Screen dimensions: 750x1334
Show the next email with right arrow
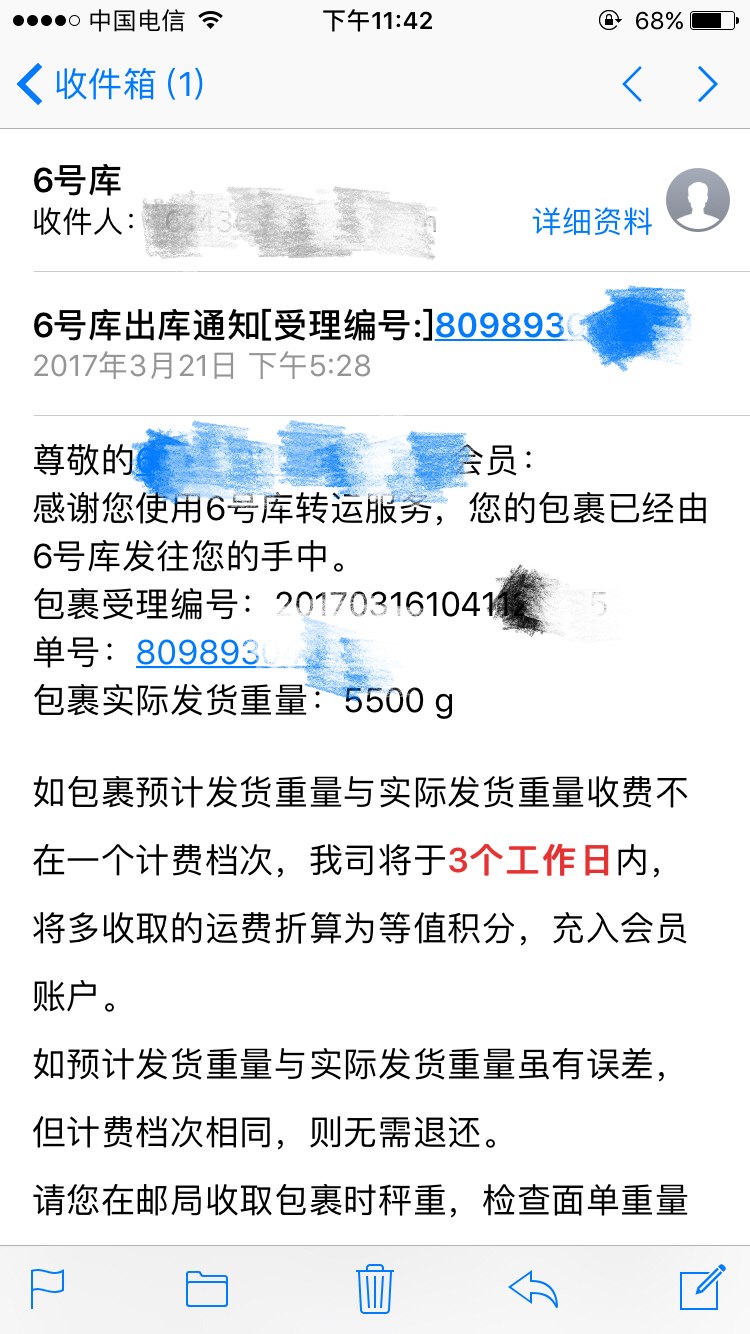pos(708,84)
